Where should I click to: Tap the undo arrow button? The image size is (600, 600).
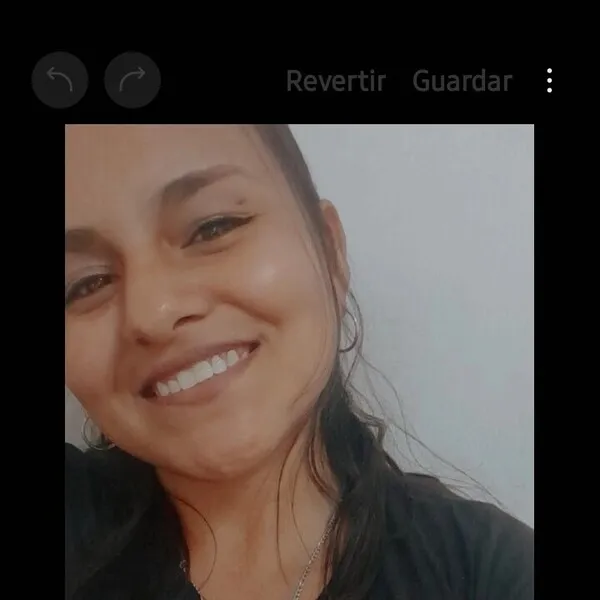(x=60, y=80)
